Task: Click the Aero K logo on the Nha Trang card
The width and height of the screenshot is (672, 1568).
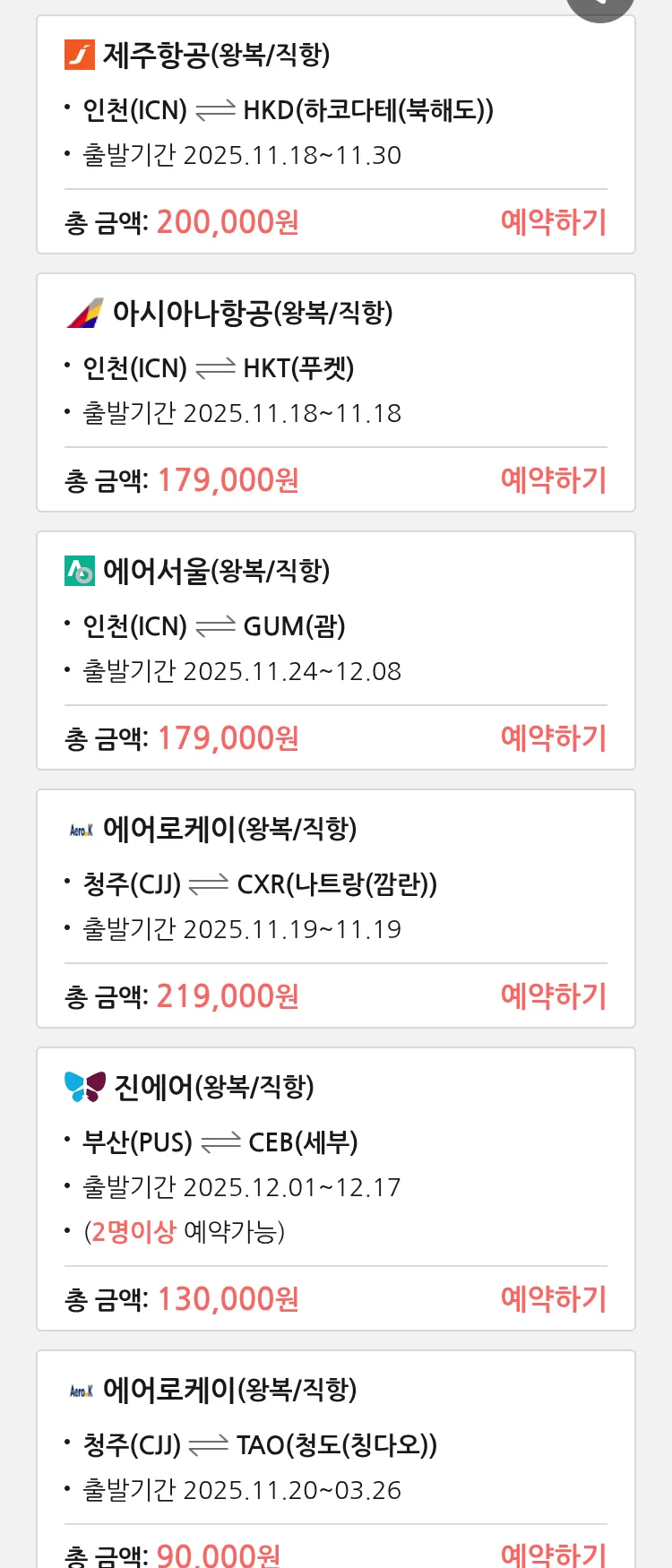Action: pyautogui.click(x=82, y=829)
